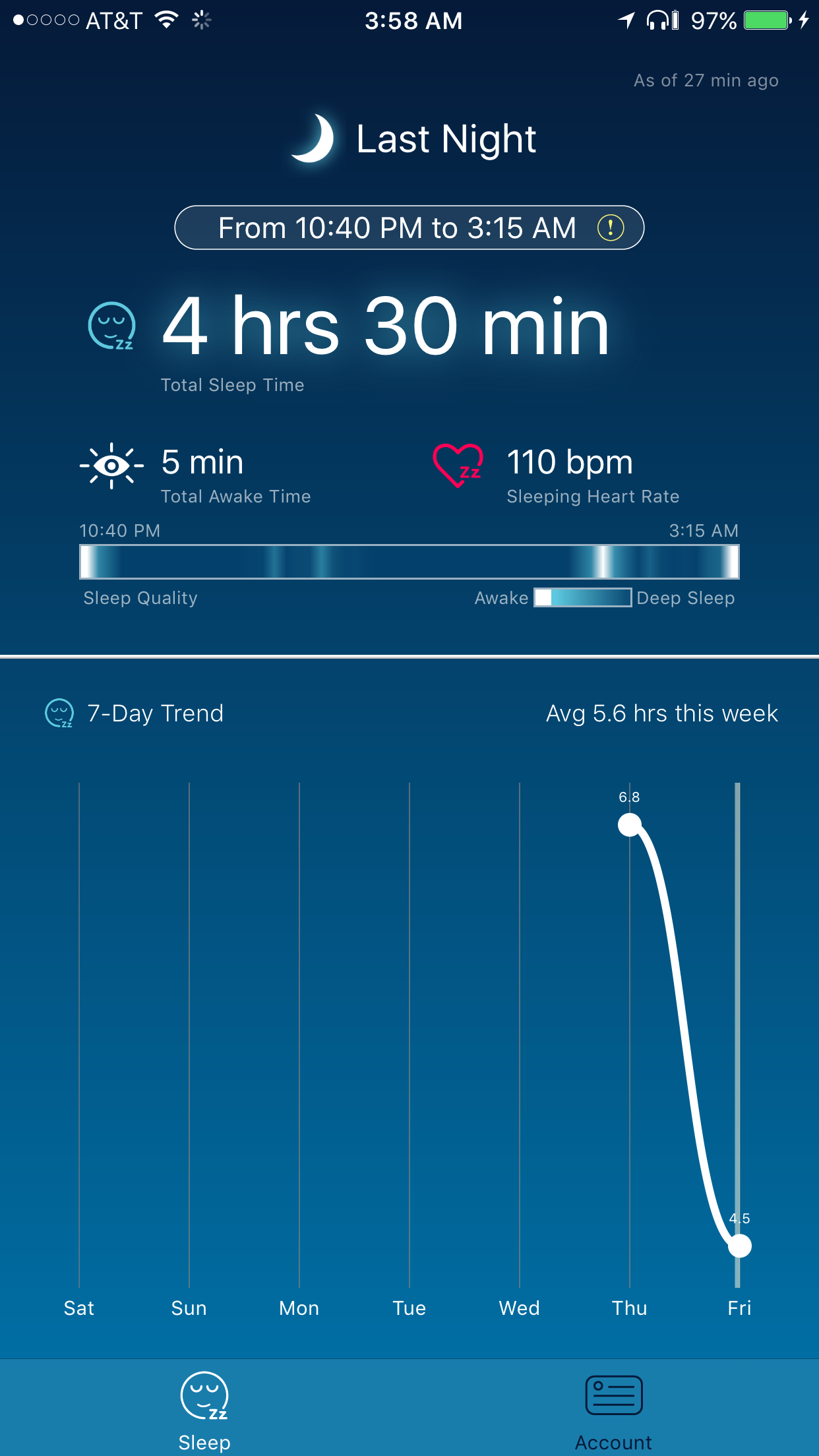Select the Thu 6.8 point on the trend
Image resolution: width=819 pixels, height=1456 pixels.
coord(630,824)
